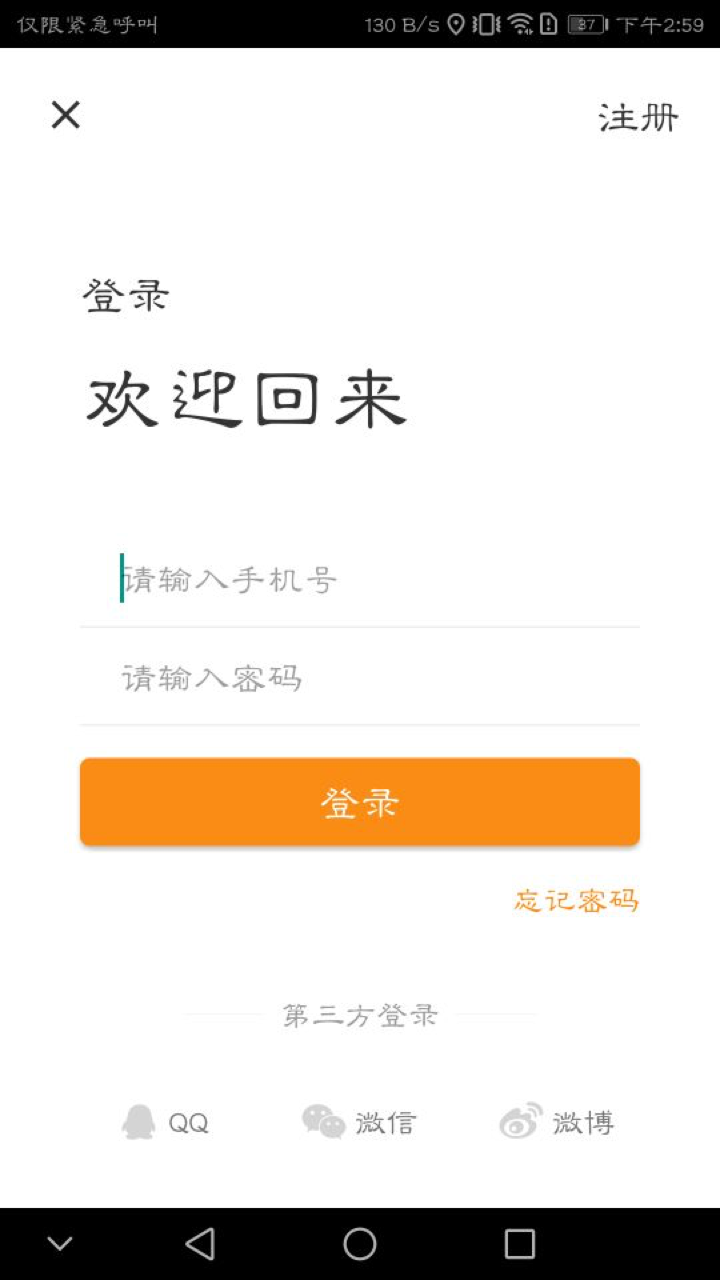Tap the phone number input field
Screen dimensions: 720x1280
tap(360, 578)
